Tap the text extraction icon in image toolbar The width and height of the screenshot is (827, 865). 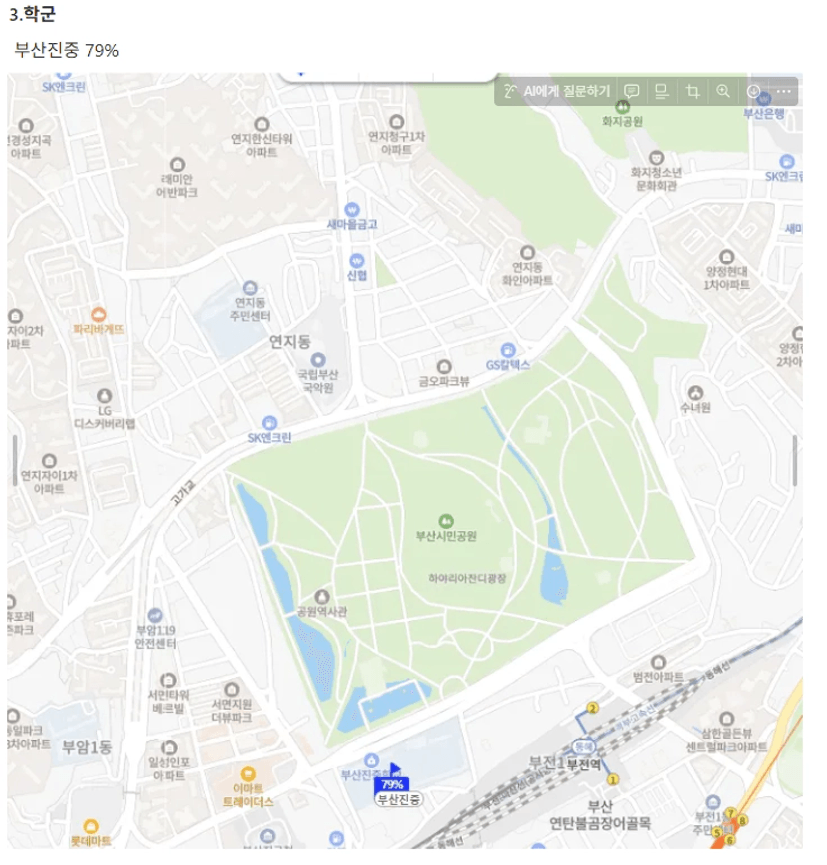661,91
